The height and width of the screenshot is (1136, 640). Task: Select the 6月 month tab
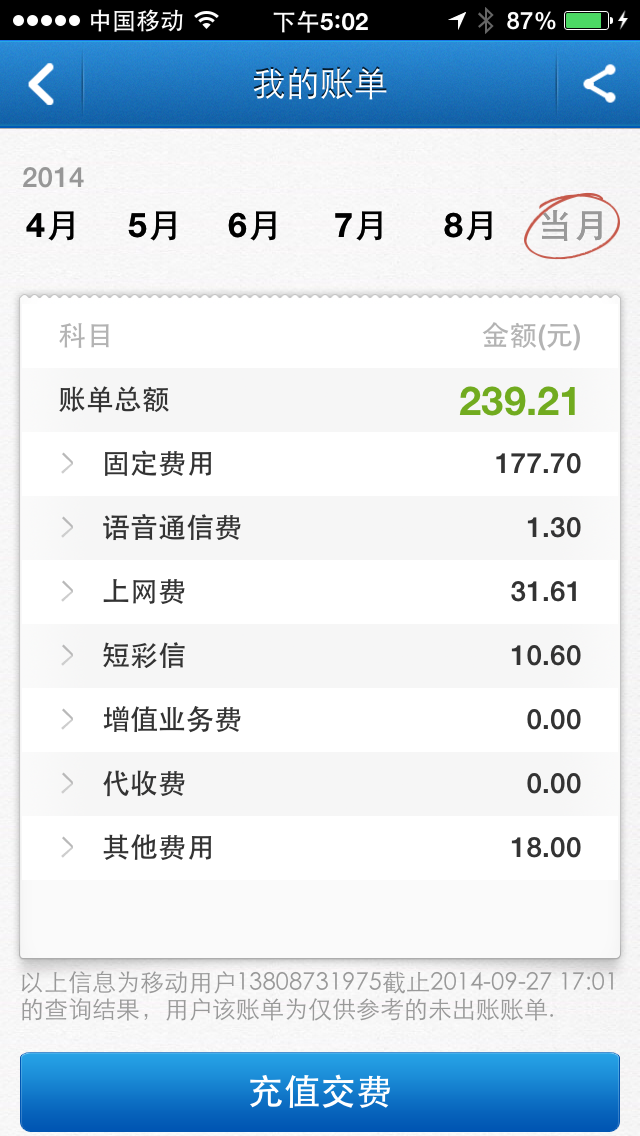[253, 226]
